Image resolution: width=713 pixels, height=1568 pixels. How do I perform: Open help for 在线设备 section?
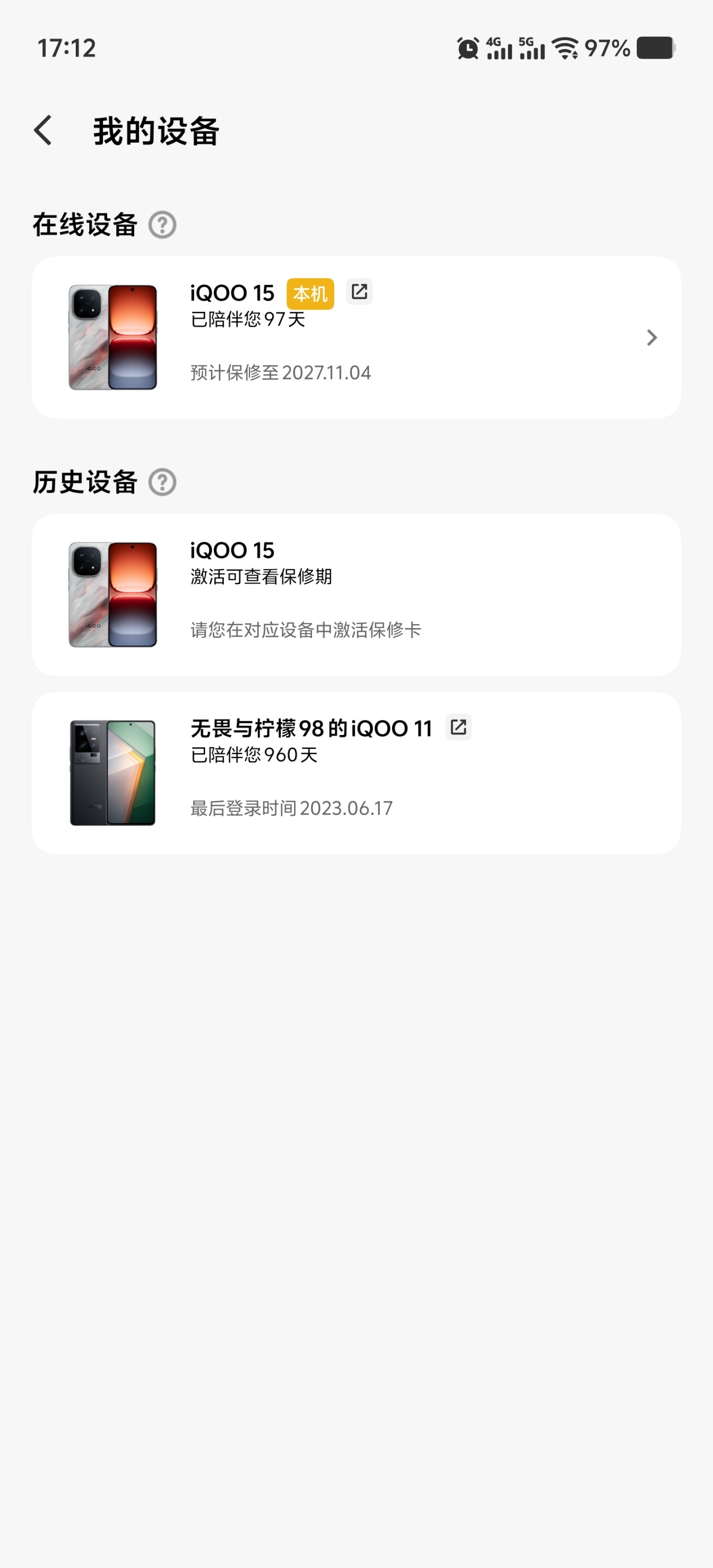point(163,225)
